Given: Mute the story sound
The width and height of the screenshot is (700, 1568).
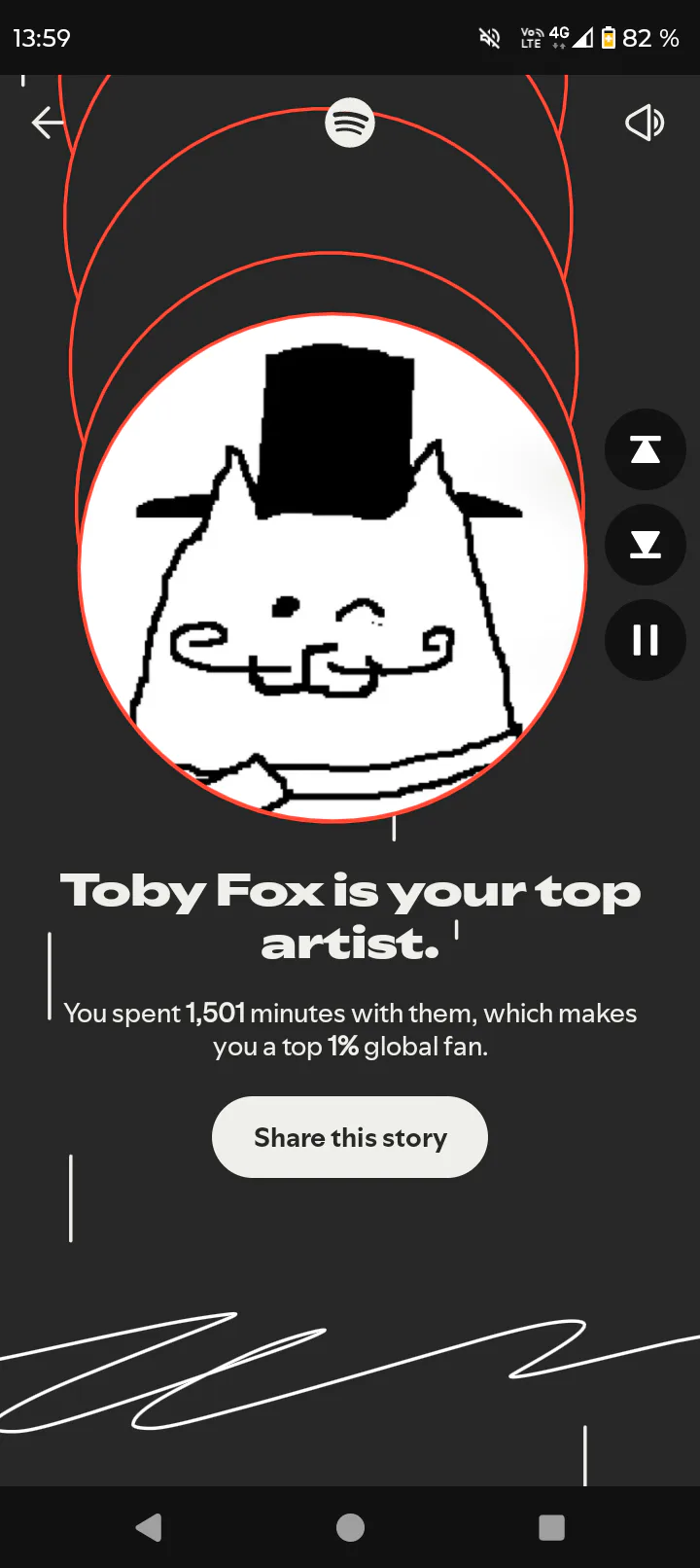Looking at the screenshot, I should 644,123.
